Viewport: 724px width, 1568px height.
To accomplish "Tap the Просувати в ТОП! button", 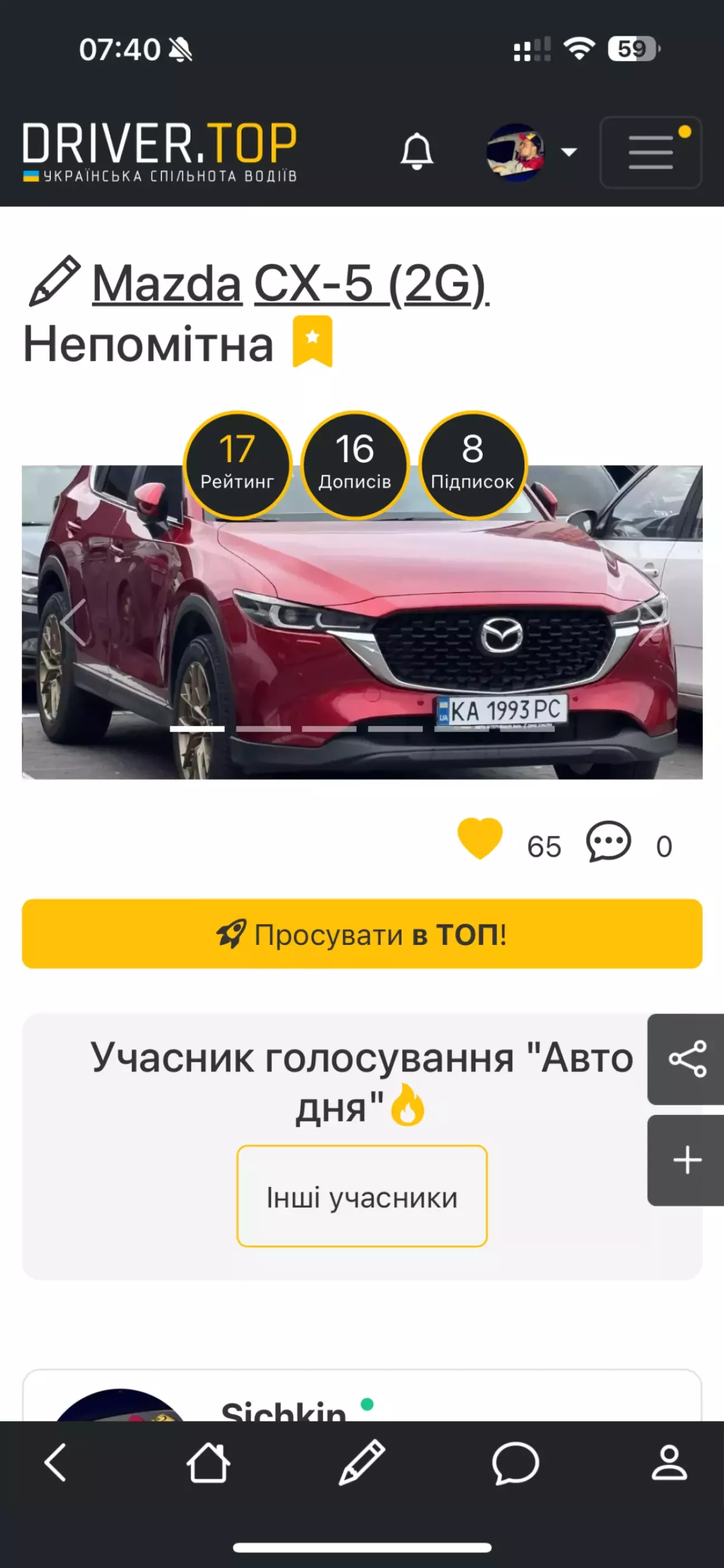I will (x=362, y=934).
